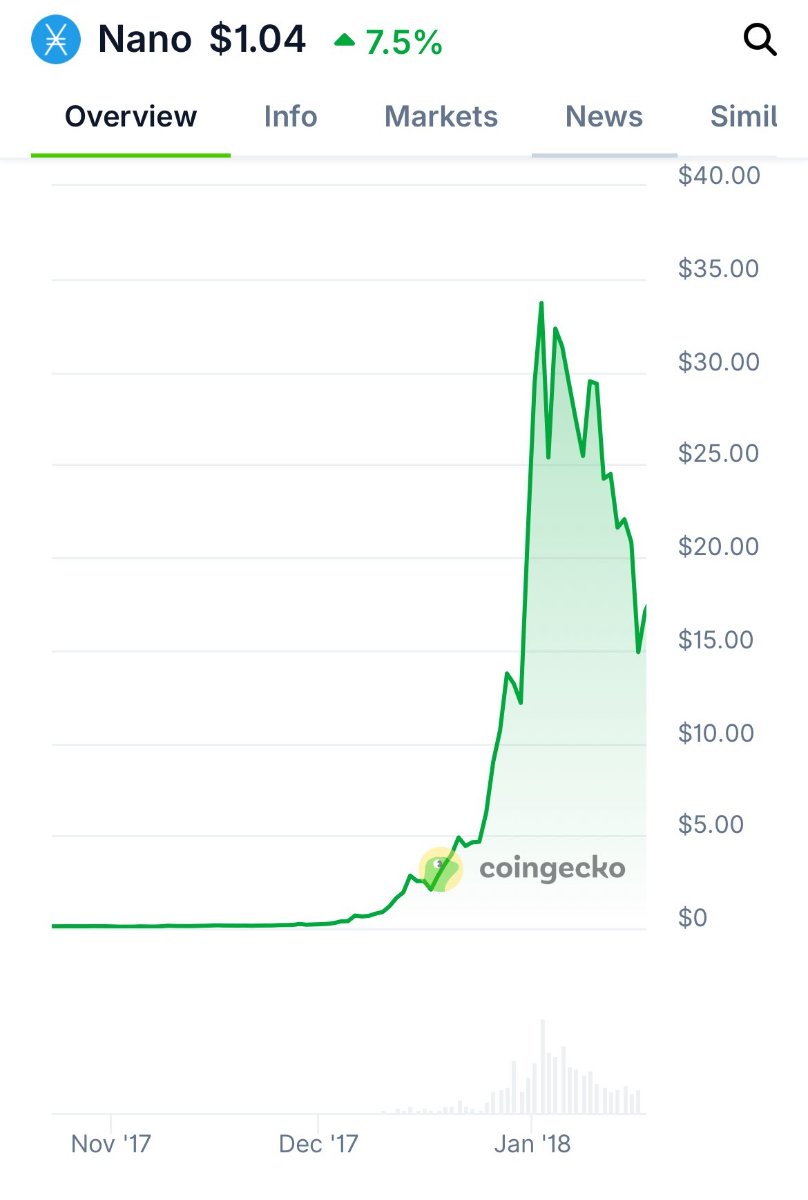
Task: Click the $1.04 price label
Action: pos(255,39)
